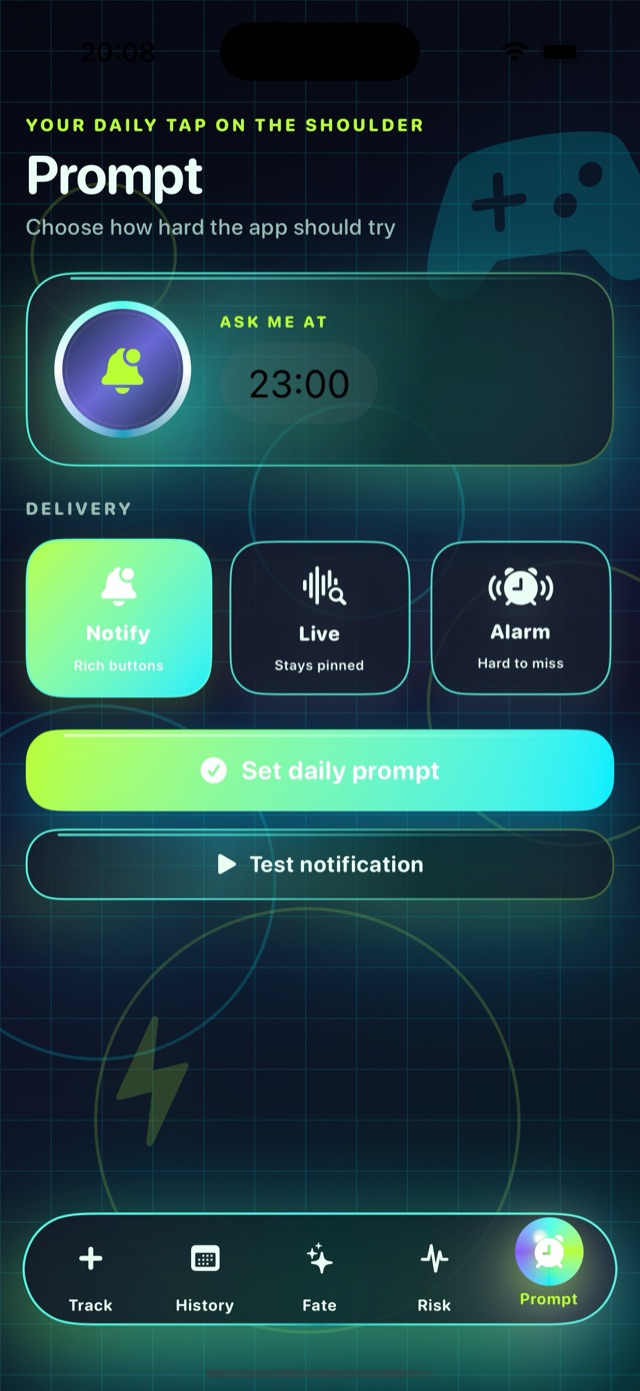Go to the Fate tab
Screen dimensions: 640x1391
click(320, 1275)
